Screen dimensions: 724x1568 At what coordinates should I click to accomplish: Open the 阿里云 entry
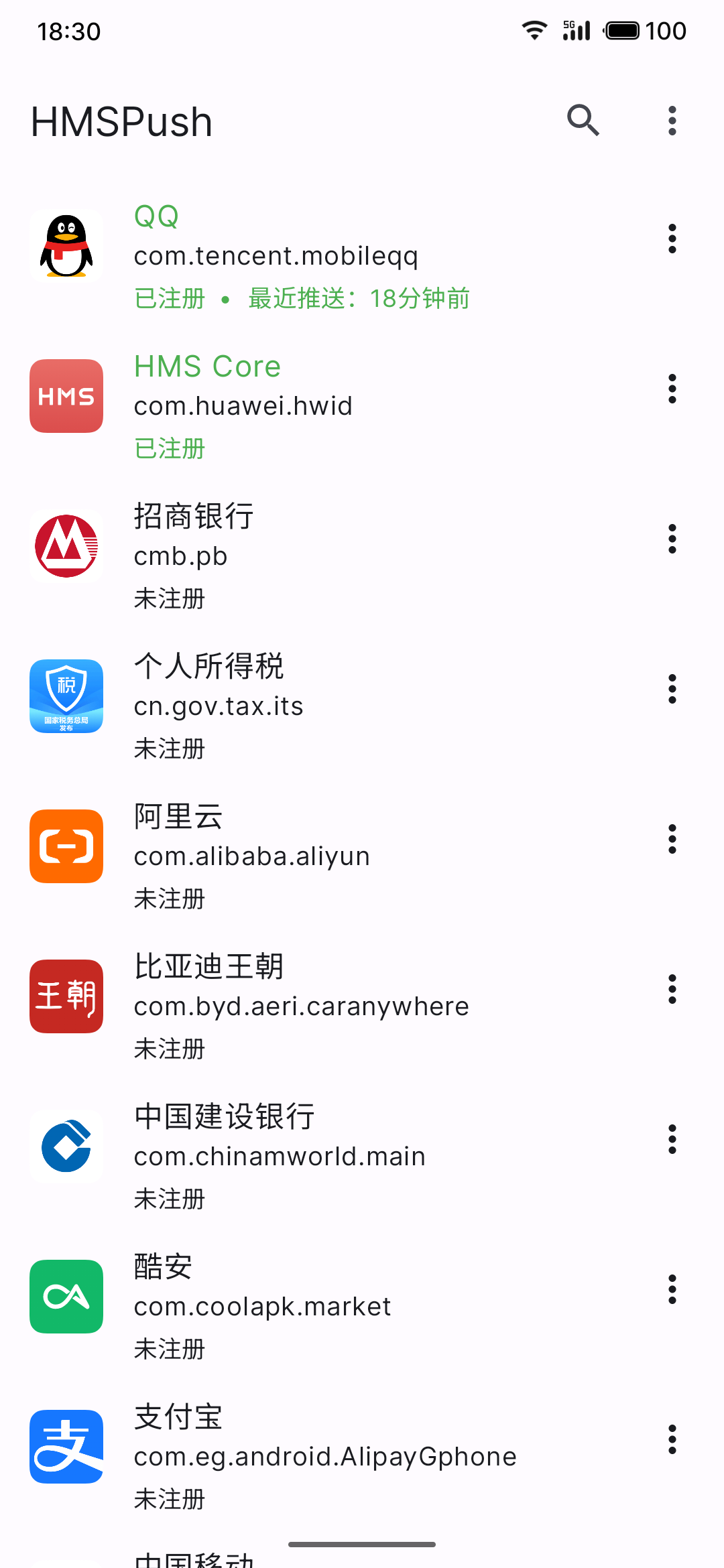[x=362, y=856]
